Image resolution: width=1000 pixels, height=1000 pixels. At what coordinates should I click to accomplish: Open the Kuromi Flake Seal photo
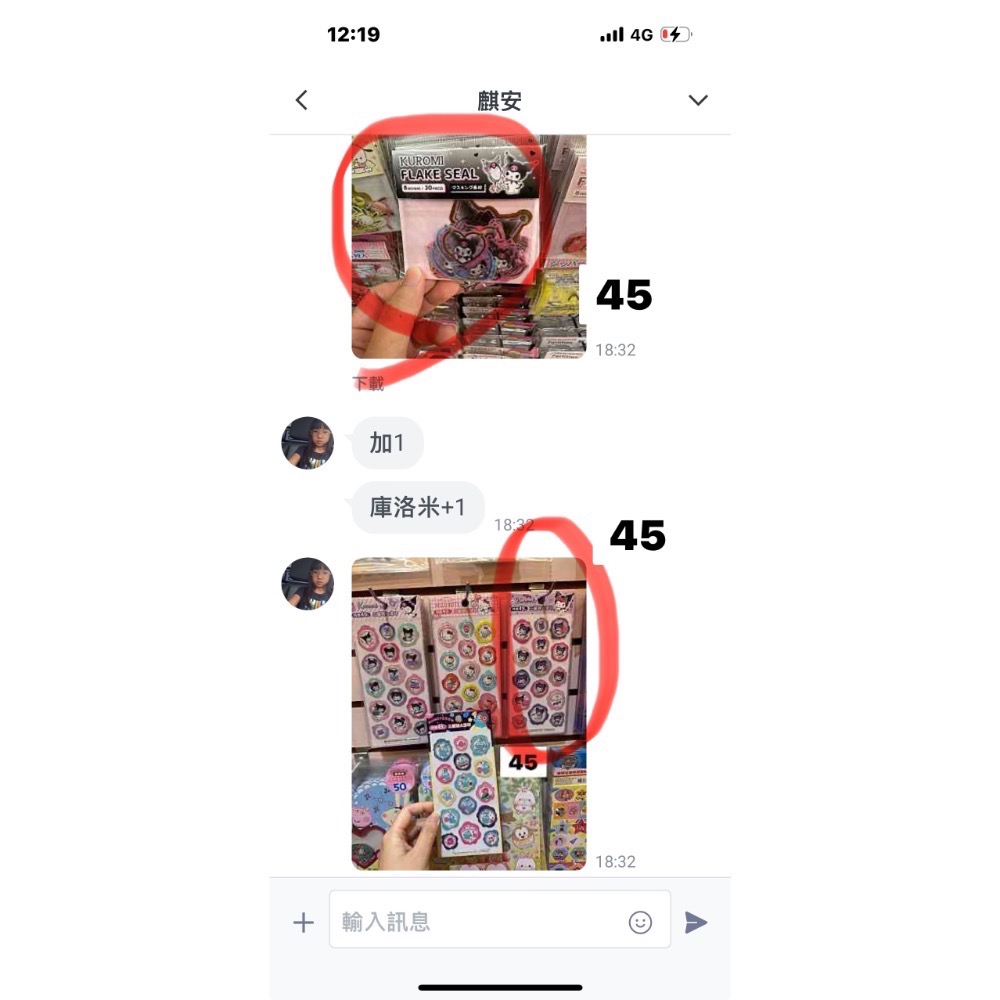[x=468, y=246]
